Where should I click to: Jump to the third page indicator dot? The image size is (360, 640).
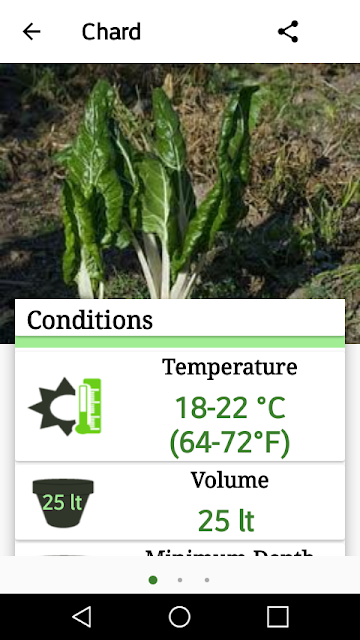click(x=207, y=580)
